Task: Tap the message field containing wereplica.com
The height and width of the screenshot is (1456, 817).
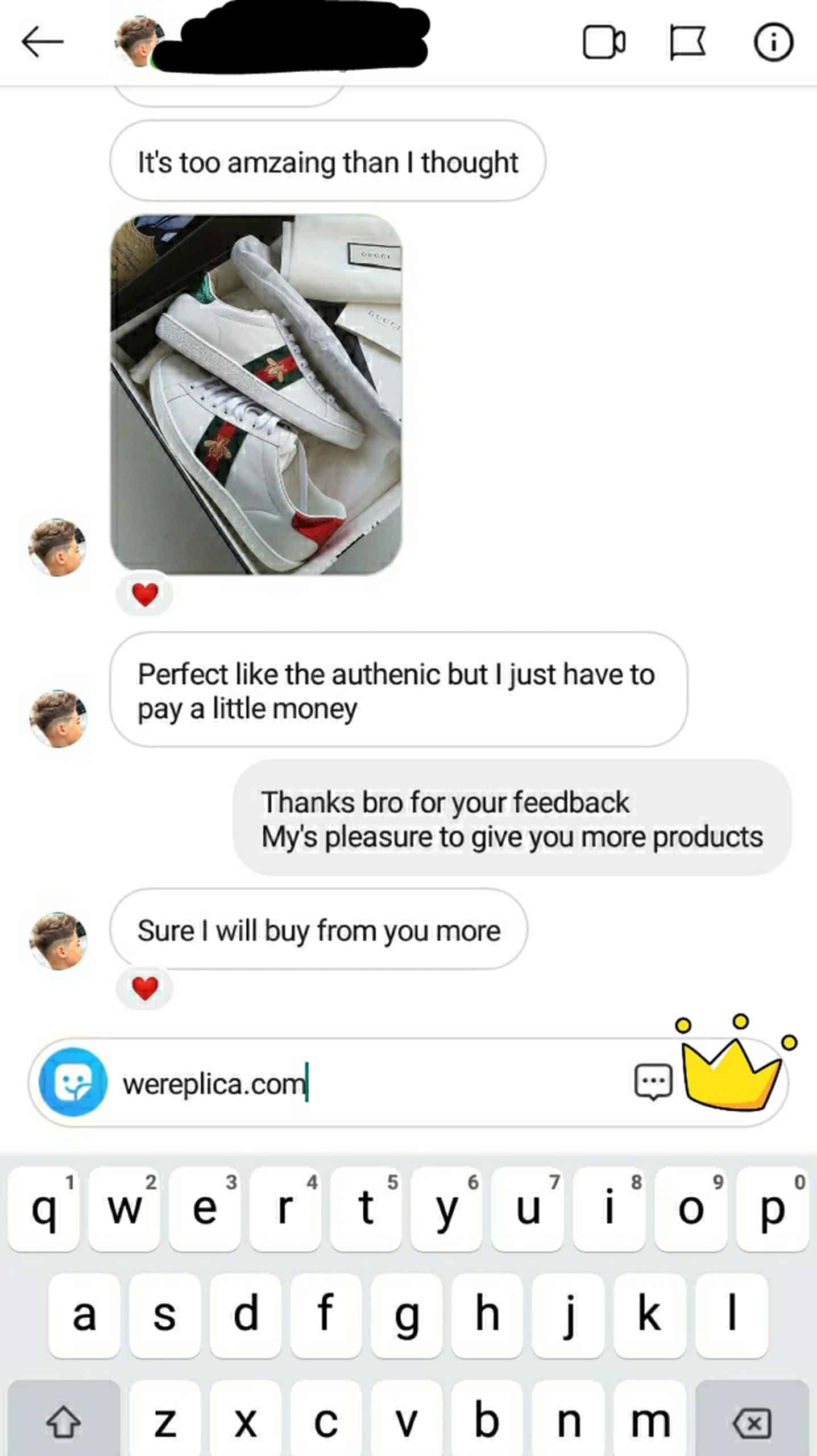Action: (375, 1083)
